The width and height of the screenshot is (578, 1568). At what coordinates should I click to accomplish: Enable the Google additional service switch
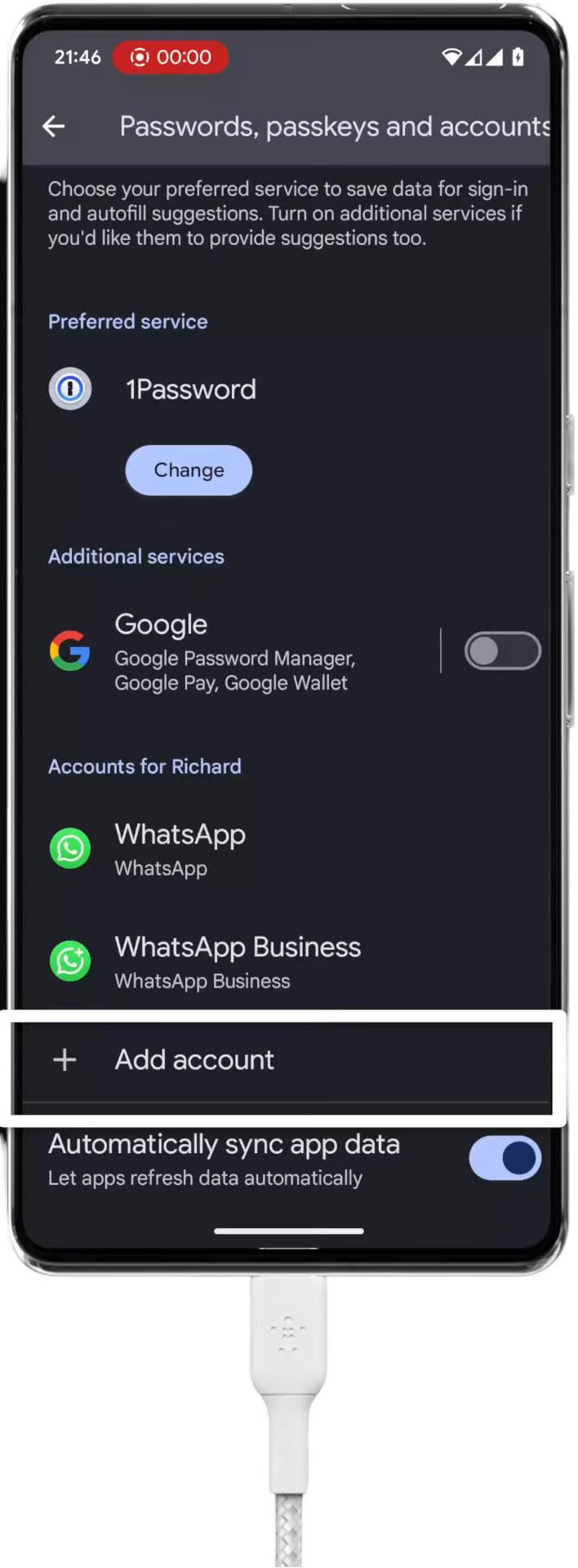502,652
